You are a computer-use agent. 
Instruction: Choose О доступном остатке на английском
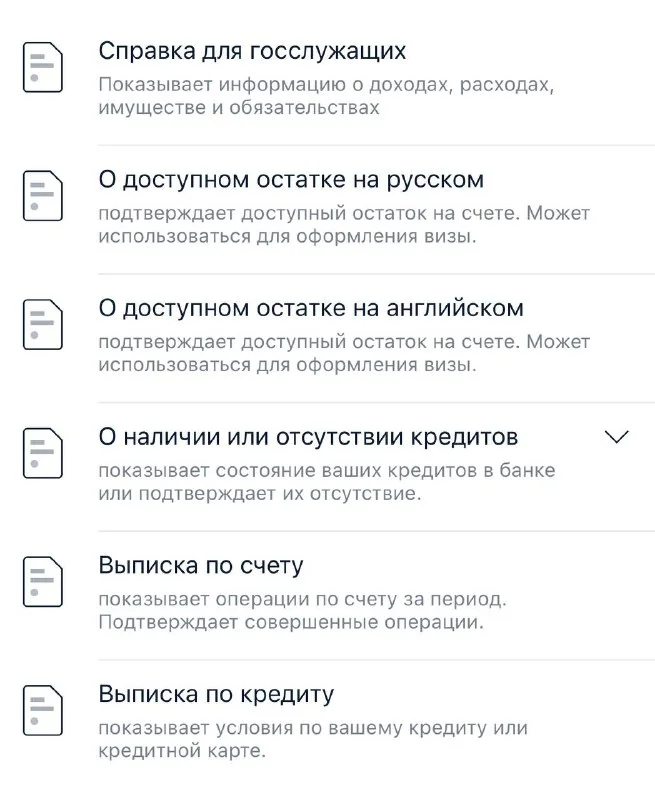(311, 308)
